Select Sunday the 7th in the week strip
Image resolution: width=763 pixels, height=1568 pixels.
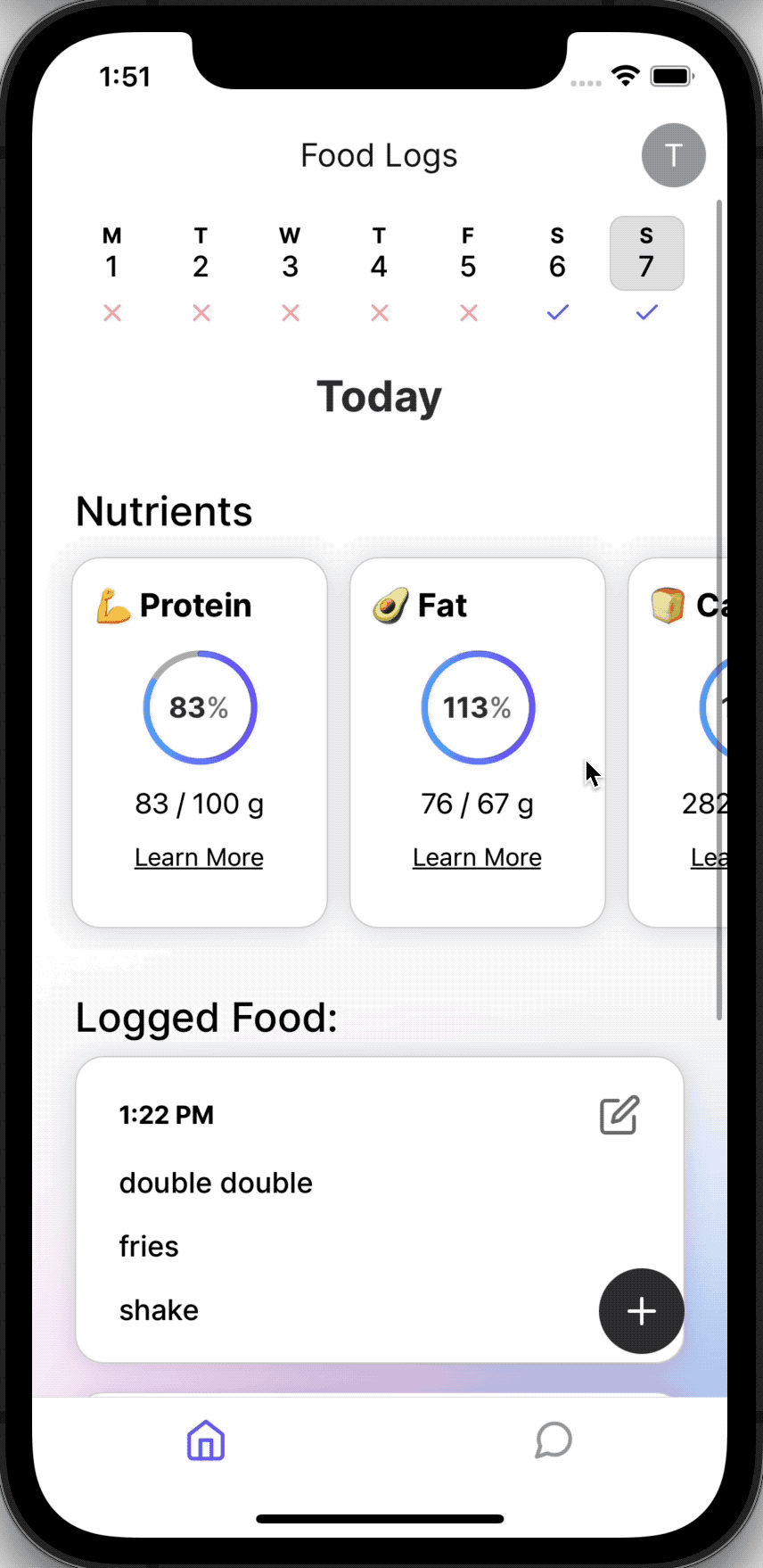pos(647,254)
